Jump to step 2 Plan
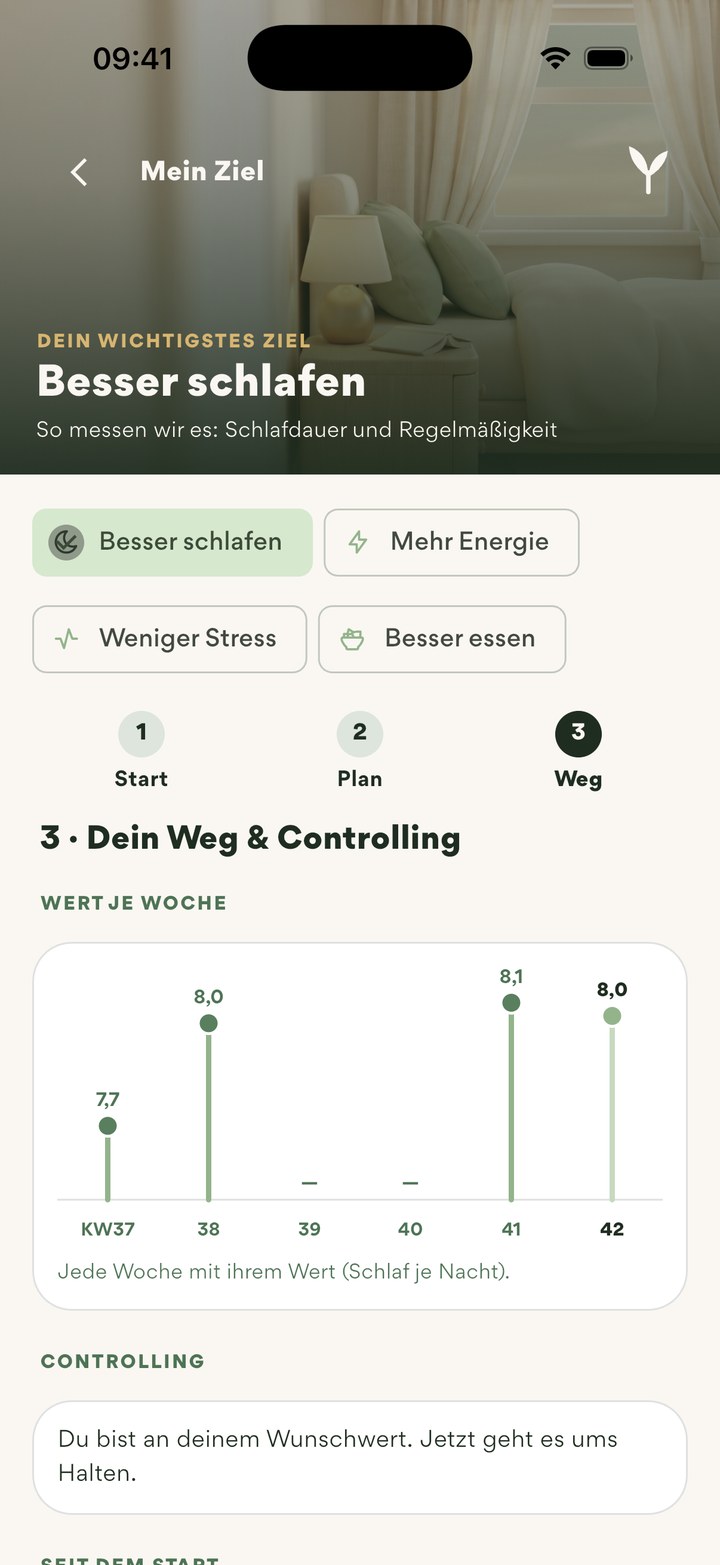Screen dimensions: 720x1565 (360, 751)
